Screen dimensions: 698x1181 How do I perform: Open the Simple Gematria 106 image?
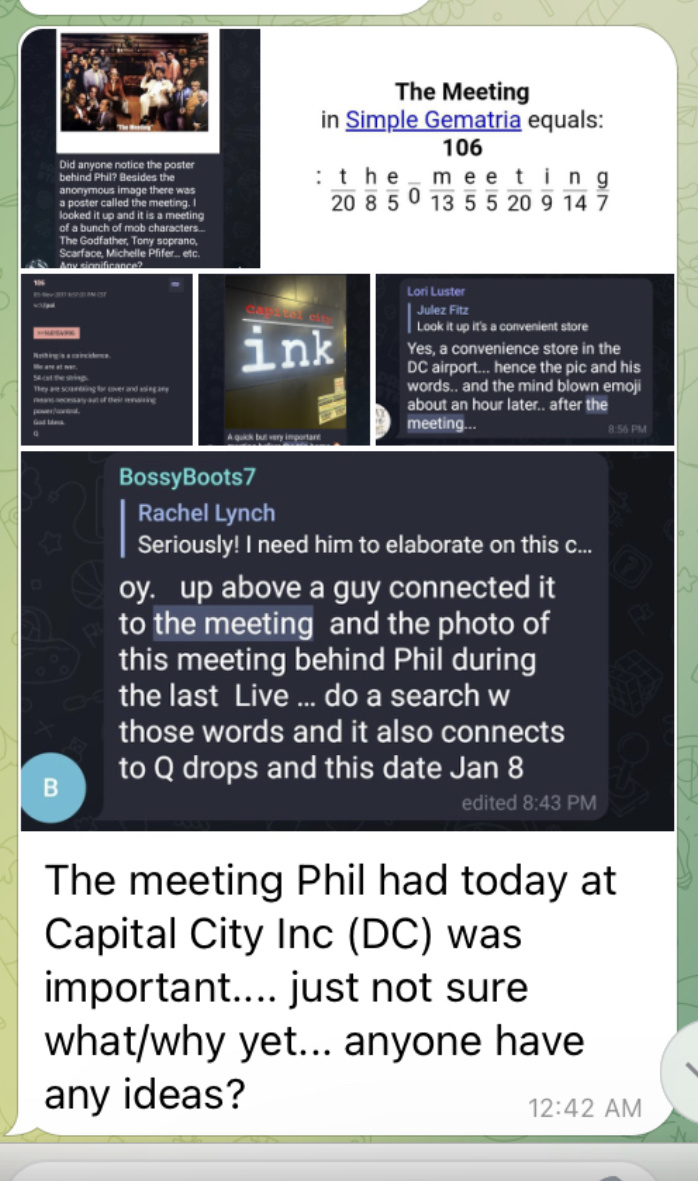coord(468,148)
